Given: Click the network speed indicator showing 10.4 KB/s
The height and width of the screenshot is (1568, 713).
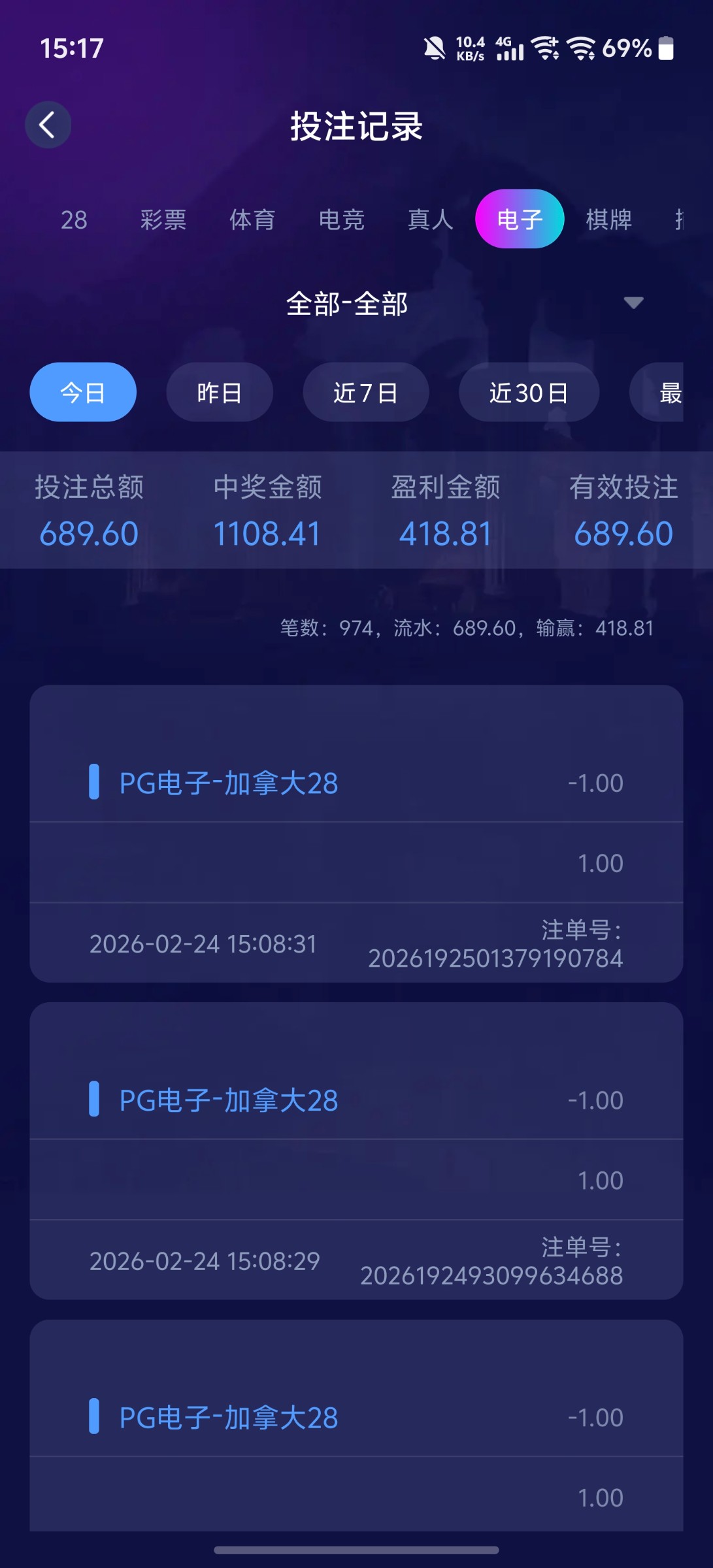Looking at the screenshot, I should [x=469, y=49].
